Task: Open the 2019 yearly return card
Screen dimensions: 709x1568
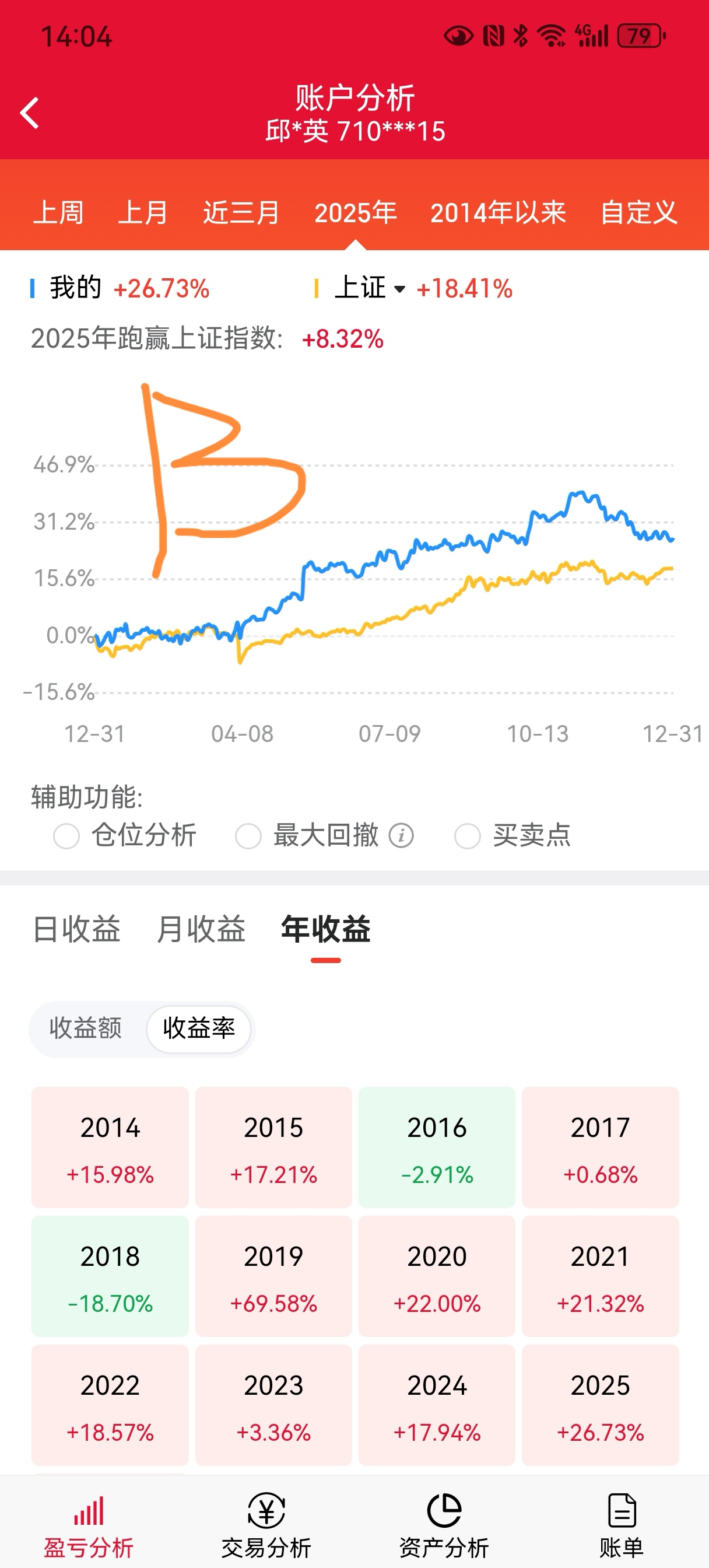Action: (273, 1276)
